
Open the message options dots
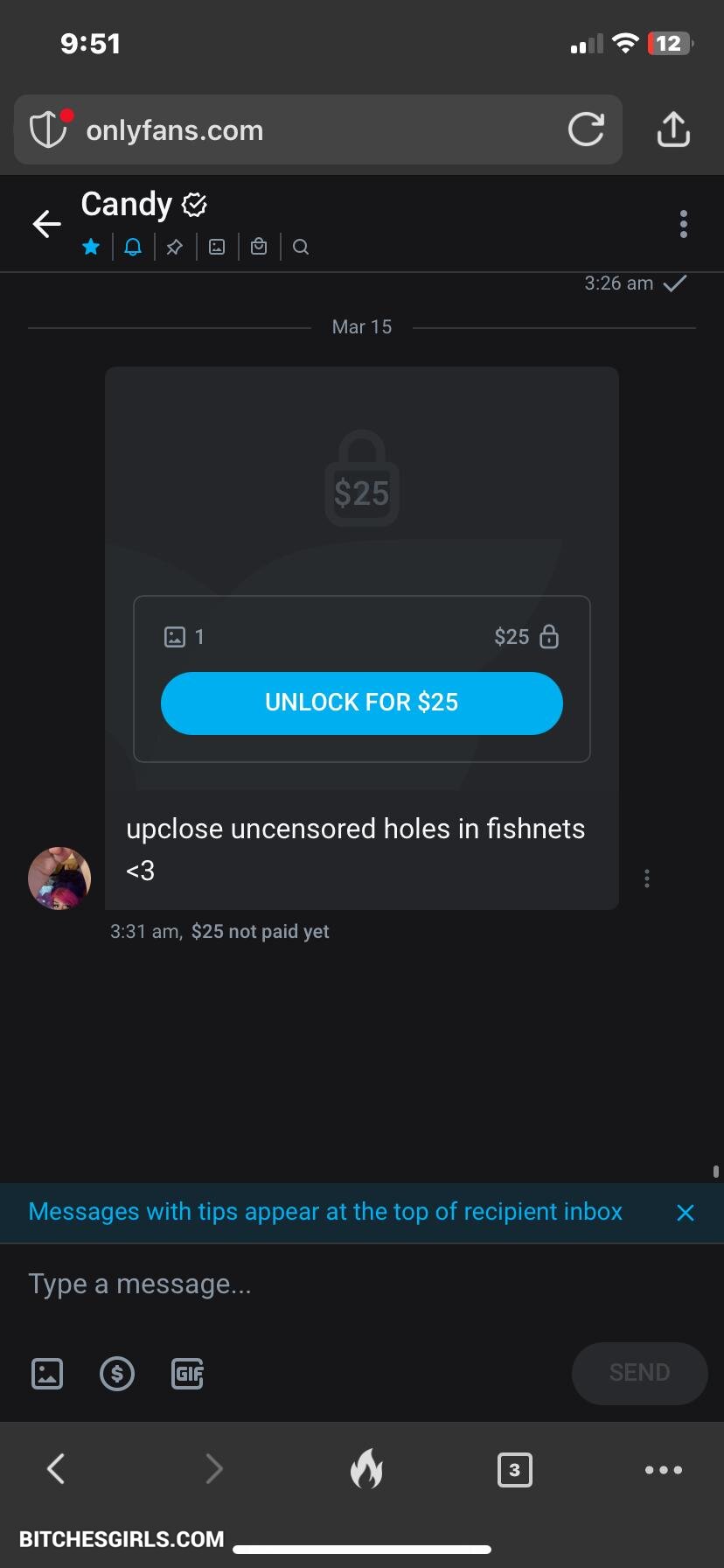point(646,878)
